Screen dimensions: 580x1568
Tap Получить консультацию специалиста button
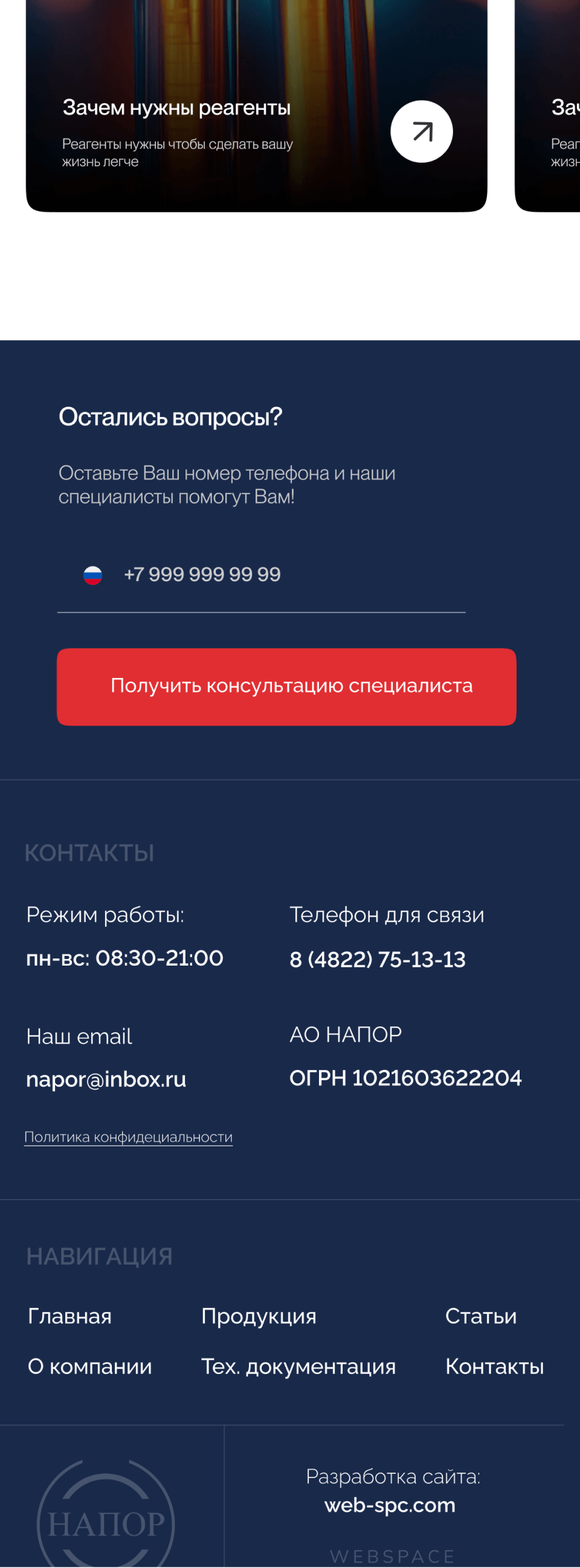tap(286, 686)
